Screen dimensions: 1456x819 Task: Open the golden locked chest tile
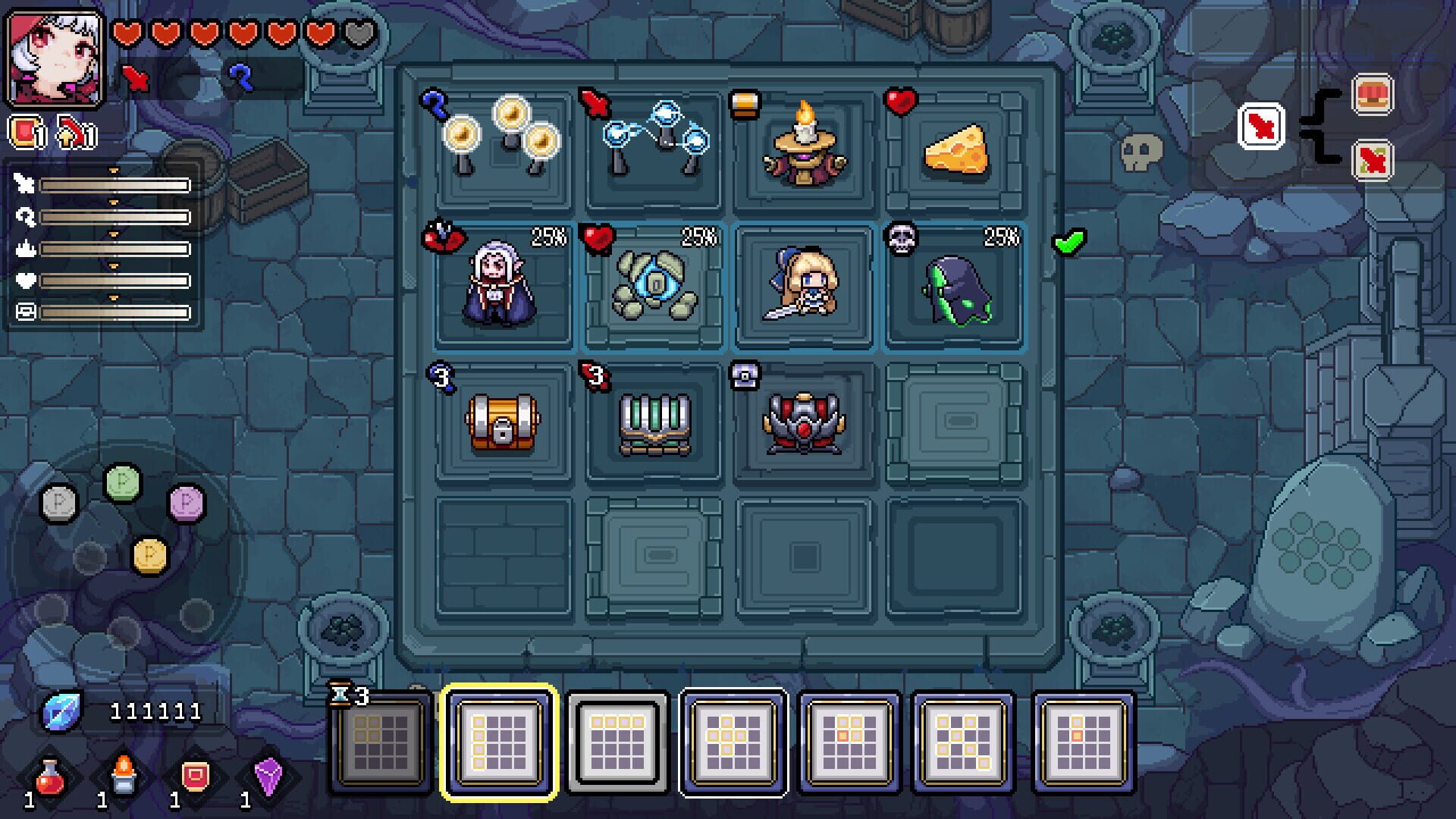coord(502,423)
